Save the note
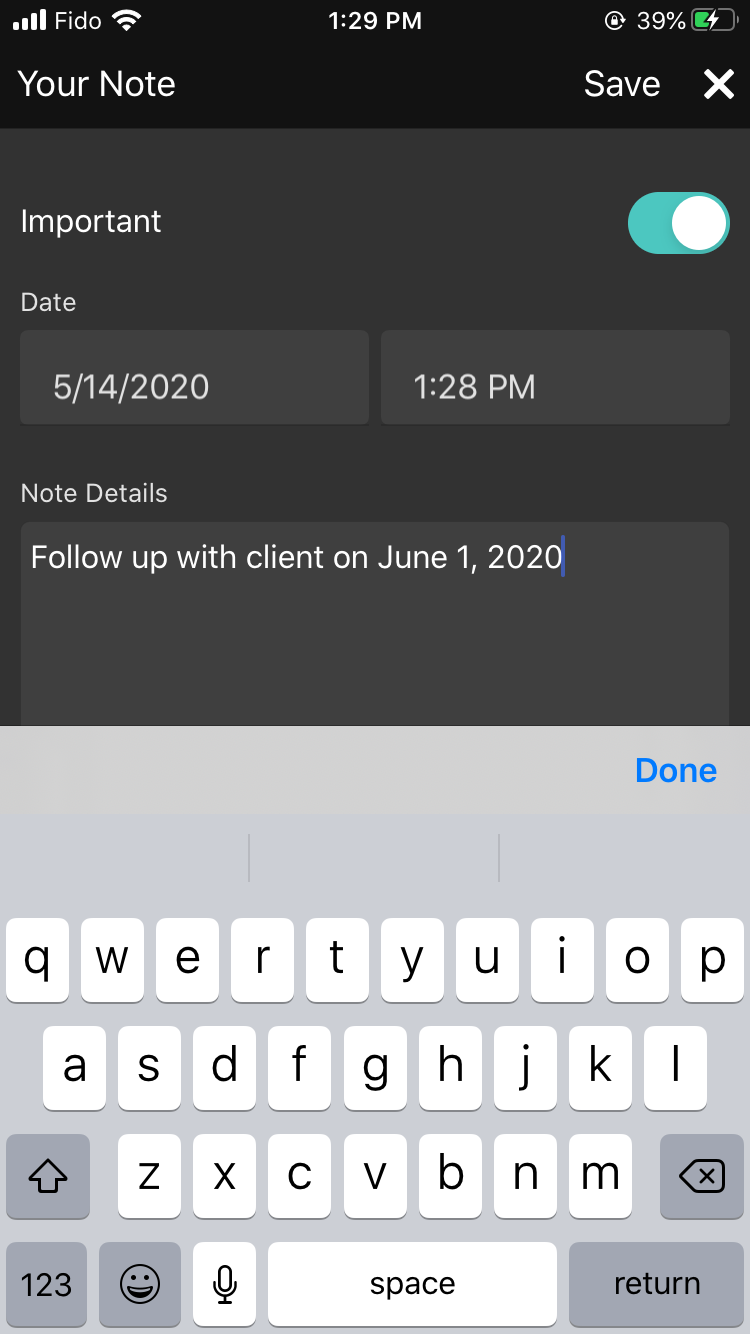 tap(622, 84)
